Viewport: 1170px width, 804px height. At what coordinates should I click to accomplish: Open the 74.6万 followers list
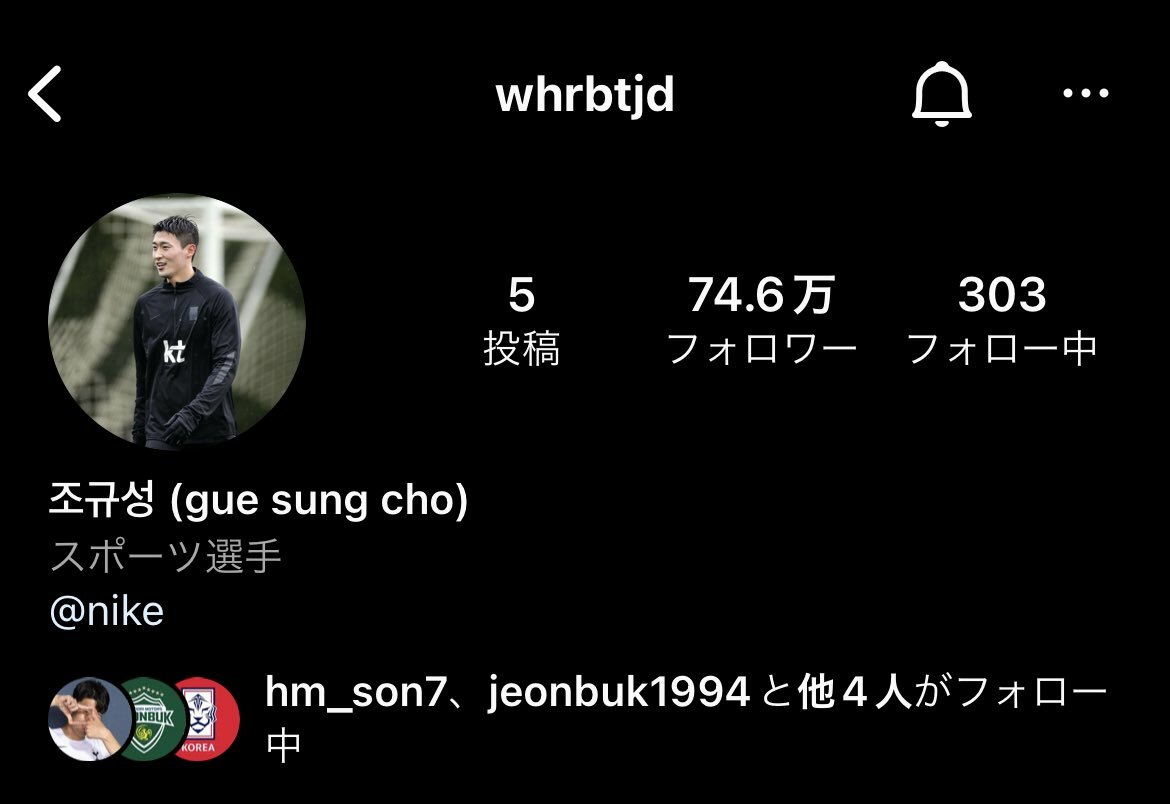click(x=761, y=320)
